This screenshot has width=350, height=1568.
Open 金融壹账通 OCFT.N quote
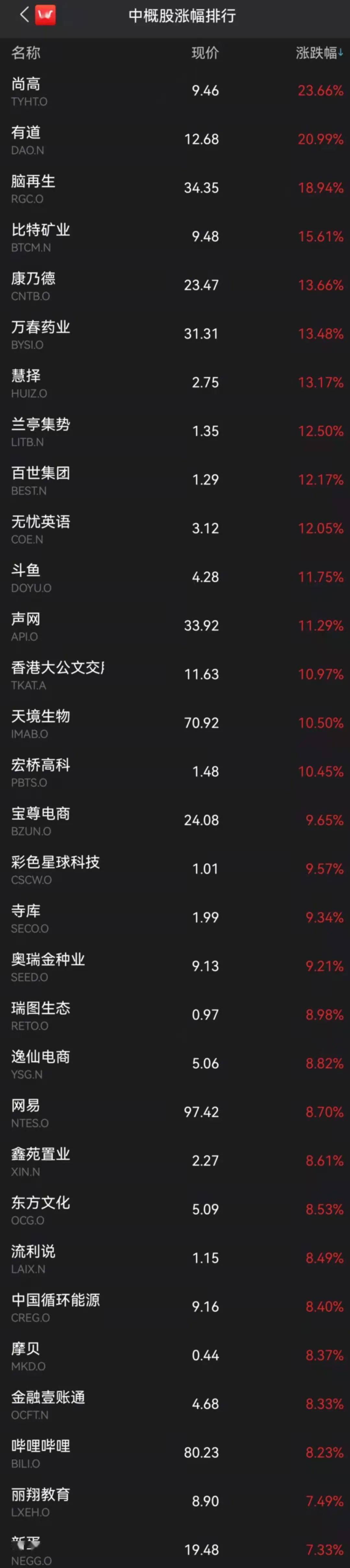[175, 1405]
